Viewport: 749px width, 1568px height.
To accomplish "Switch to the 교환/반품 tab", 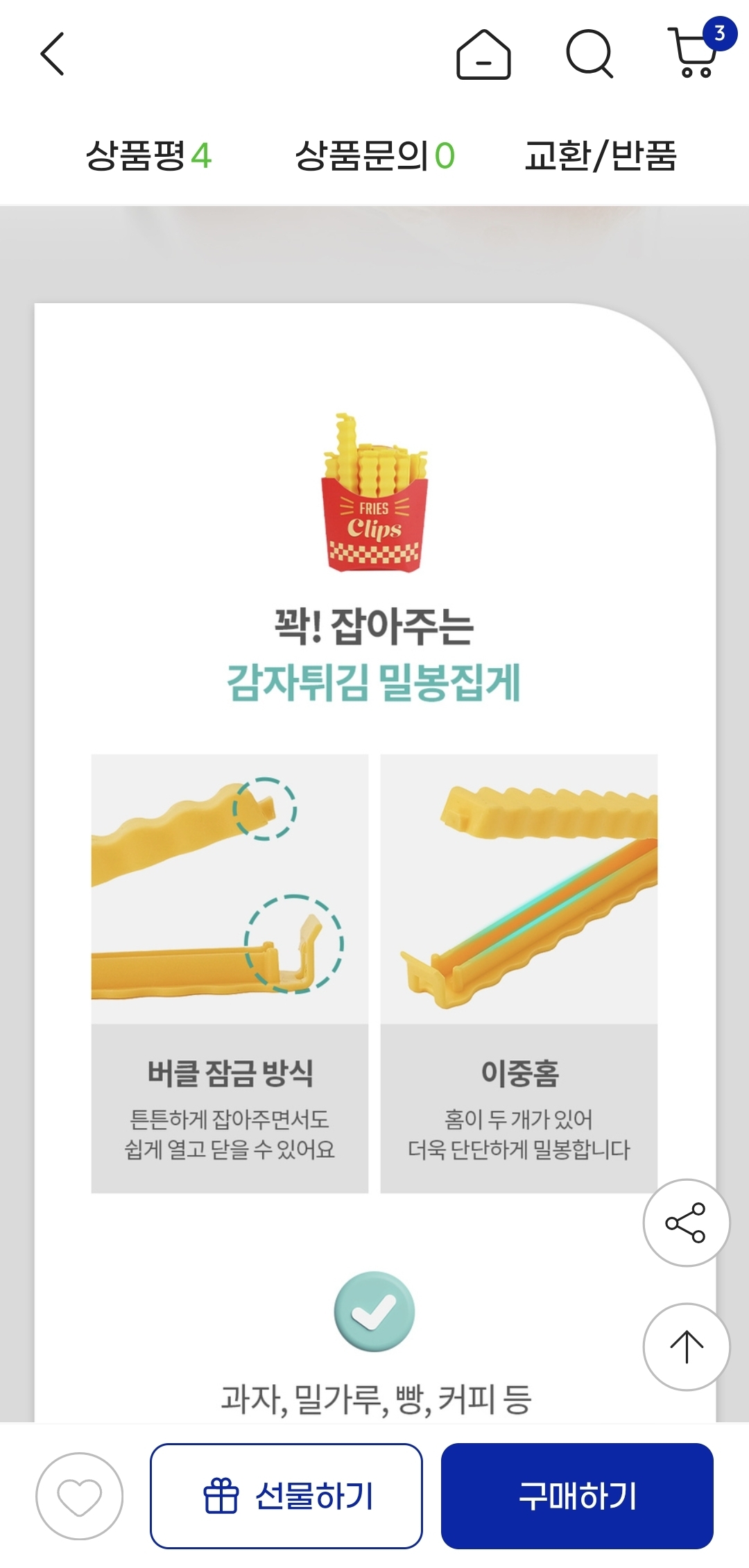I will point(600,155).
